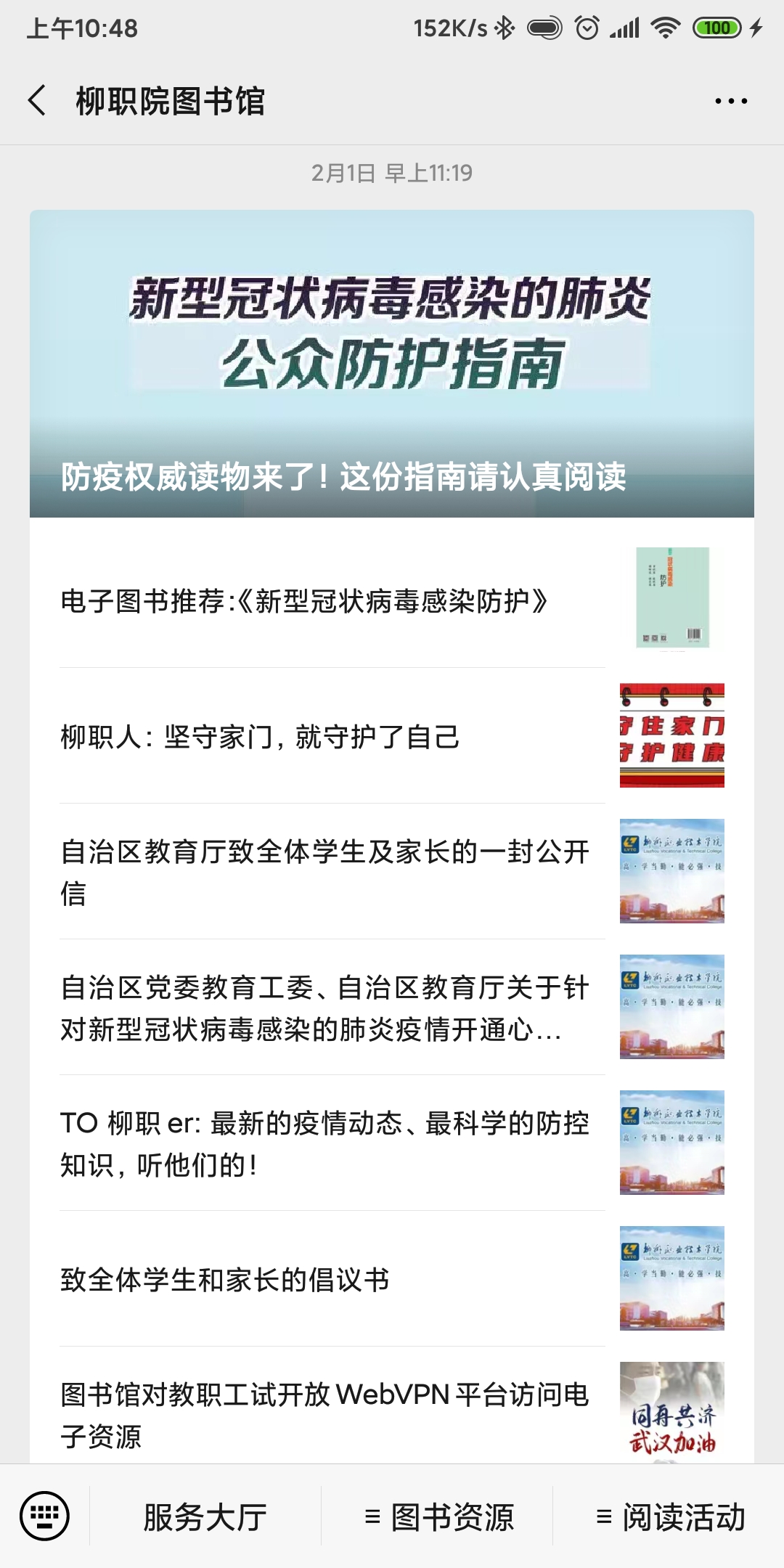Open the three-dot overflow menu

[730, 102]
